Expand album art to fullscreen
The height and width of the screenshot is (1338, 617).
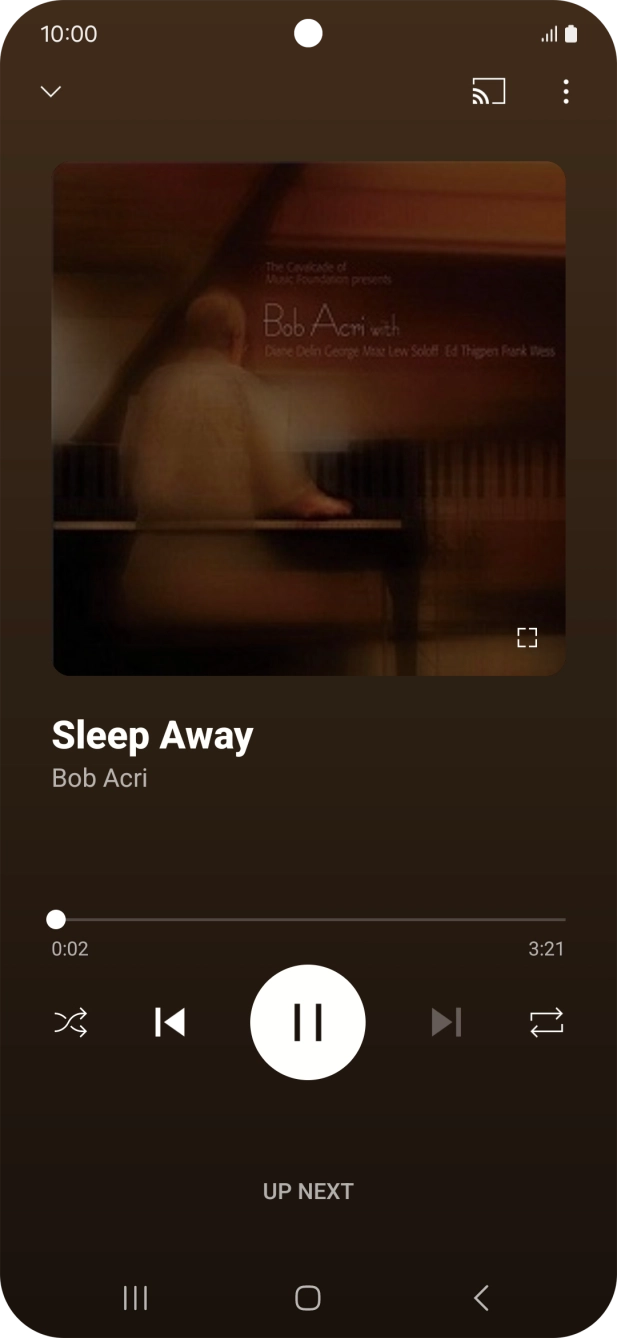pos(527,638)
